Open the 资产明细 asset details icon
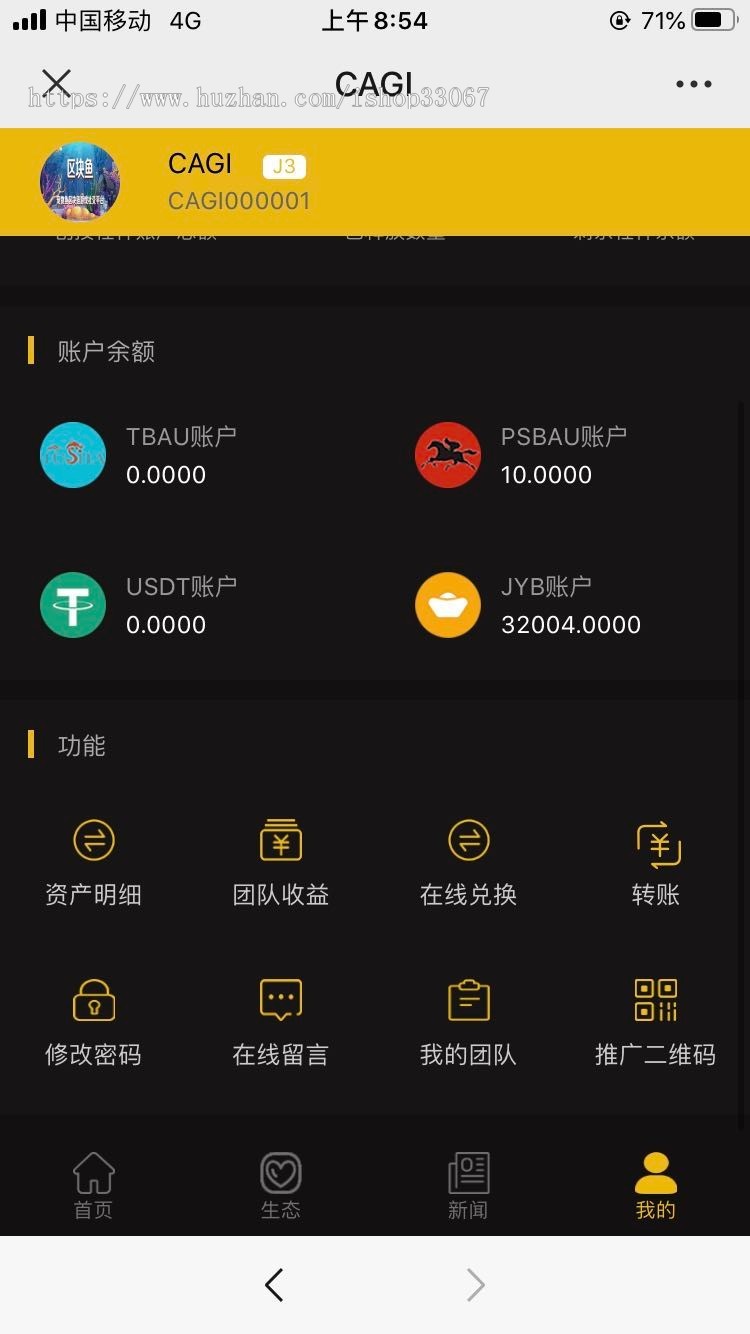 pyautogui.click(x=93, y=840)
